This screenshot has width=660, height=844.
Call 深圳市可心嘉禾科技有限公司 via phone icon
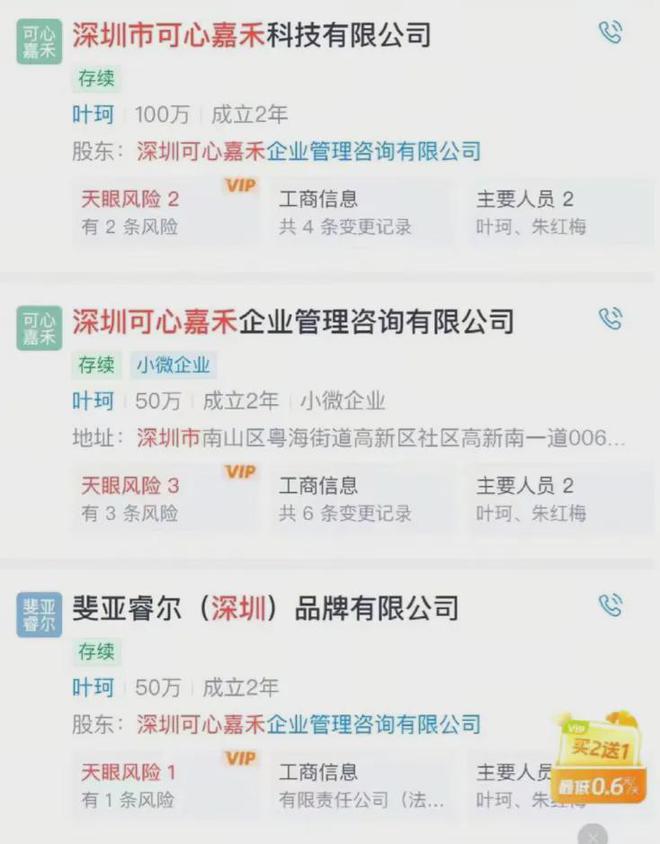[x=610, y=33]
